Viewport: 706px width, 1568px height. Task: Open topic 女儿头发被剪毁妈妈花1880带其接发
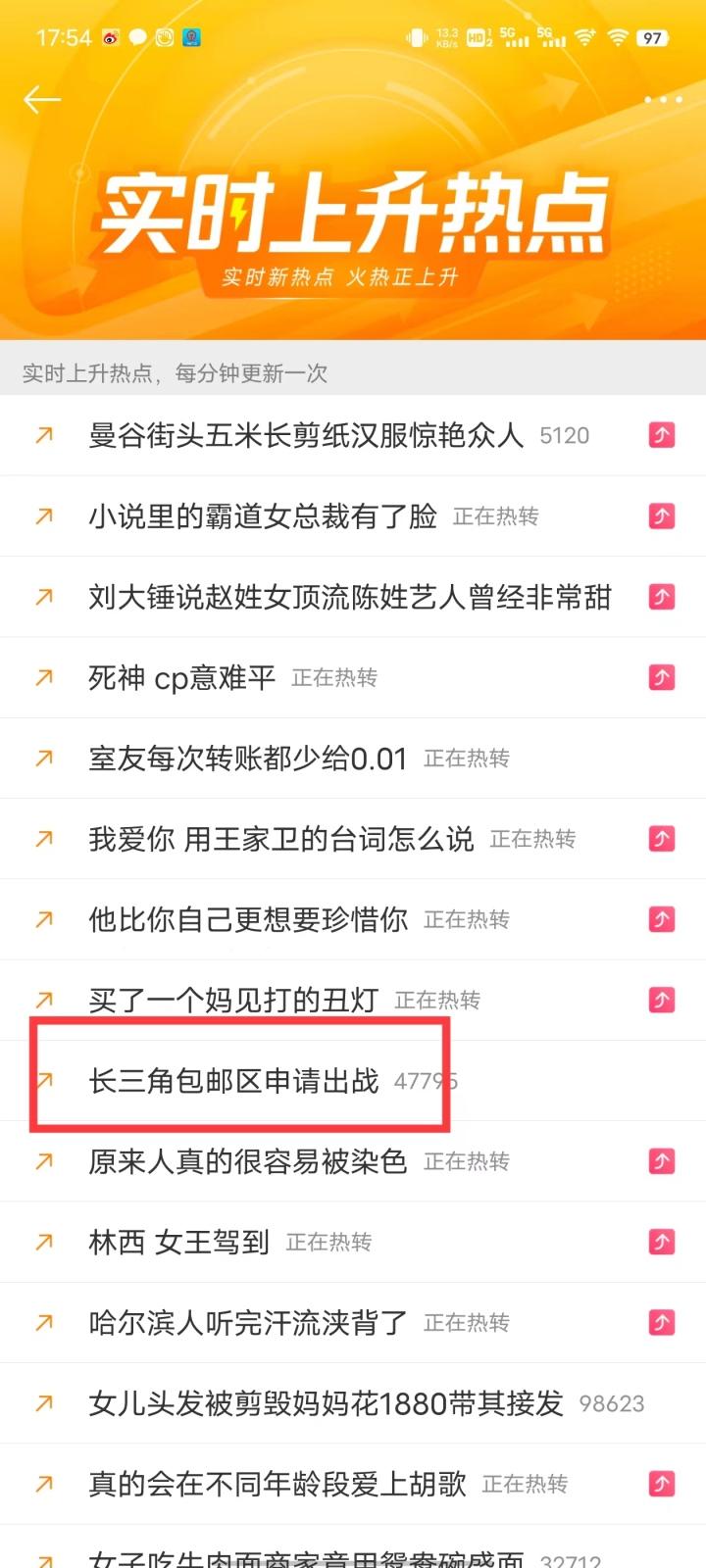326,1403
